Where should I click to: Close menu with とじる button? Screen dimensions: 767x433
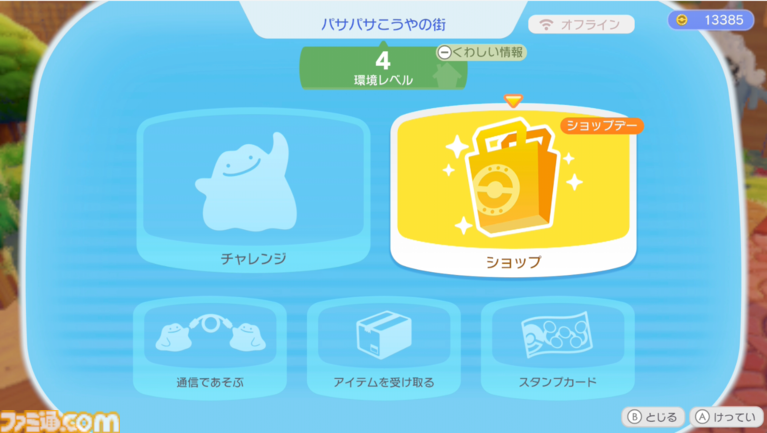pyautogui.click(x=653, y=416)
